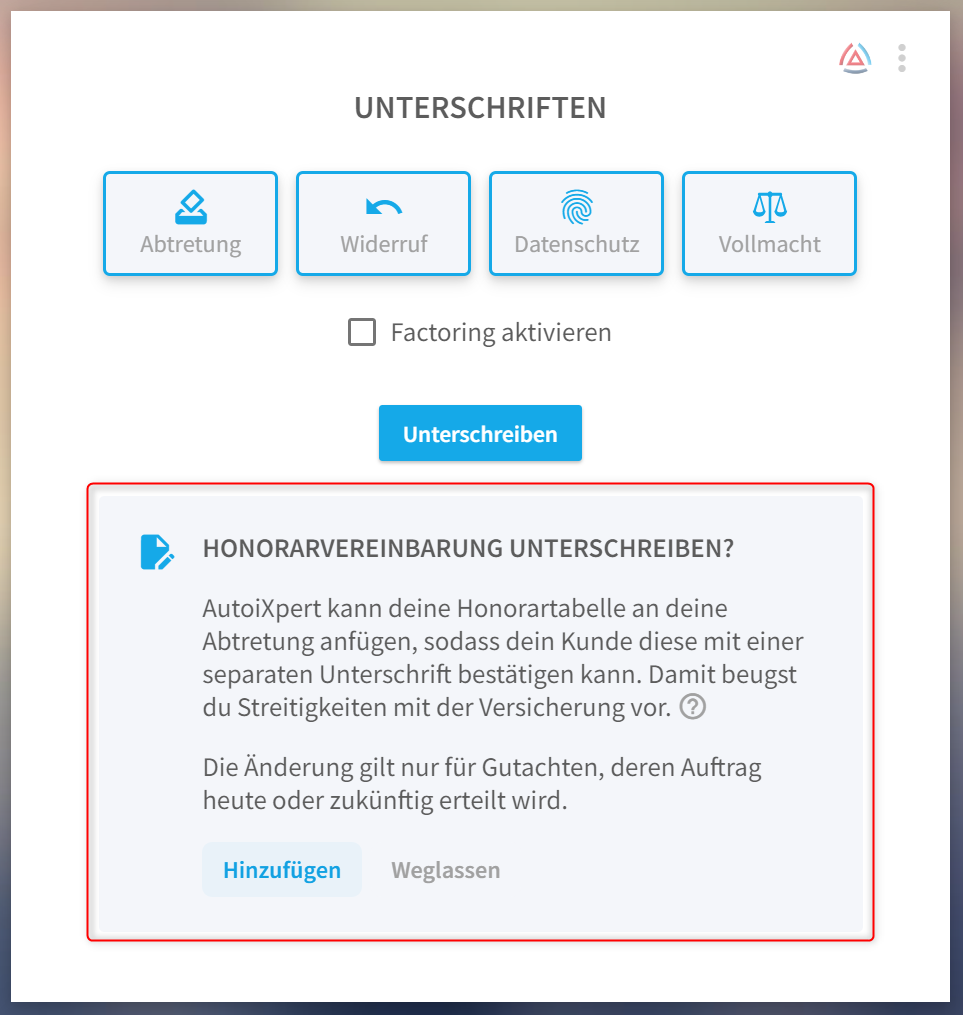The image size is (963, 1015).
Task: Choose Weglassen to skip Honorarvereinbarung
Action: pyautogui.click(x=445, y=869)
